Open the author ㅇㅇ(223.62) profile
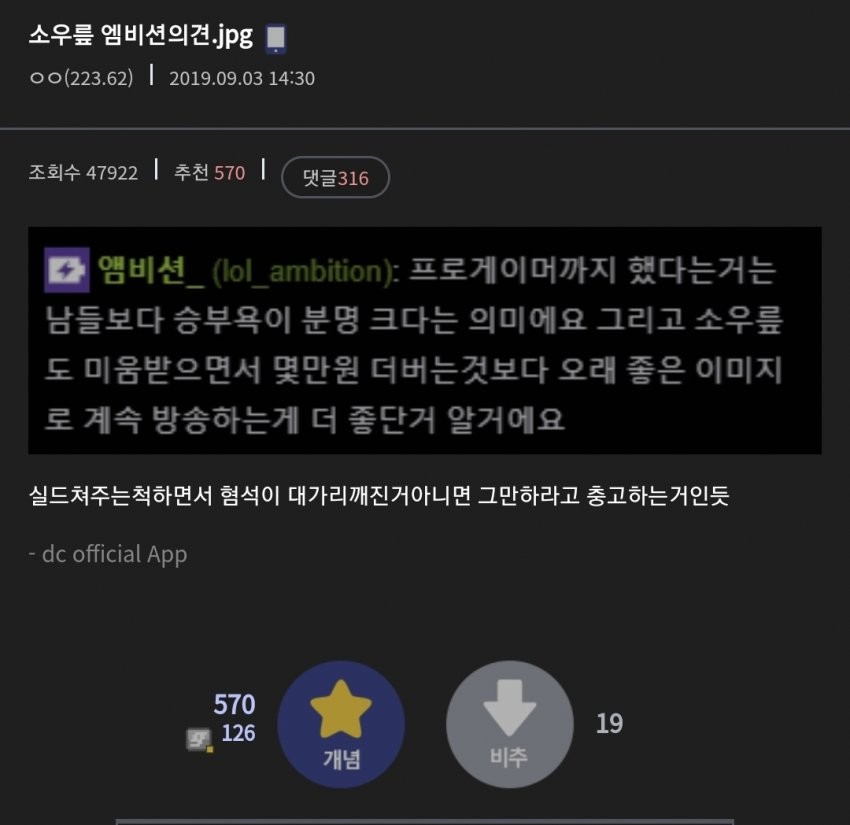The image size is (850, 825). 82,78
